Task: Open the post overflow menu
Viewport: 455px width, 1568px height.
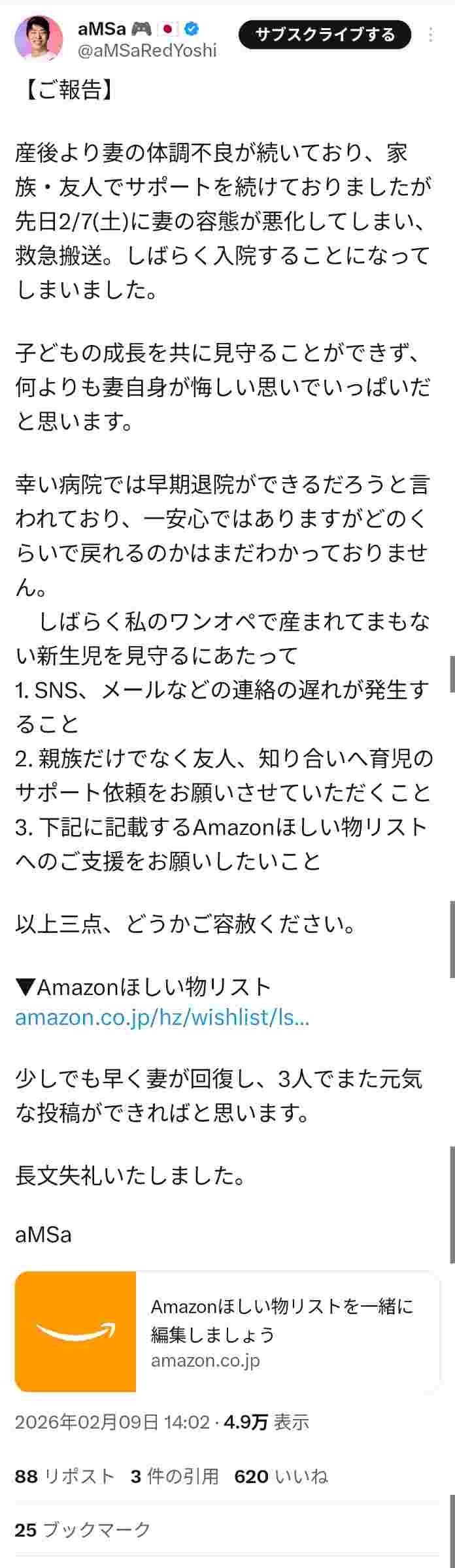Action: (431, 35)
